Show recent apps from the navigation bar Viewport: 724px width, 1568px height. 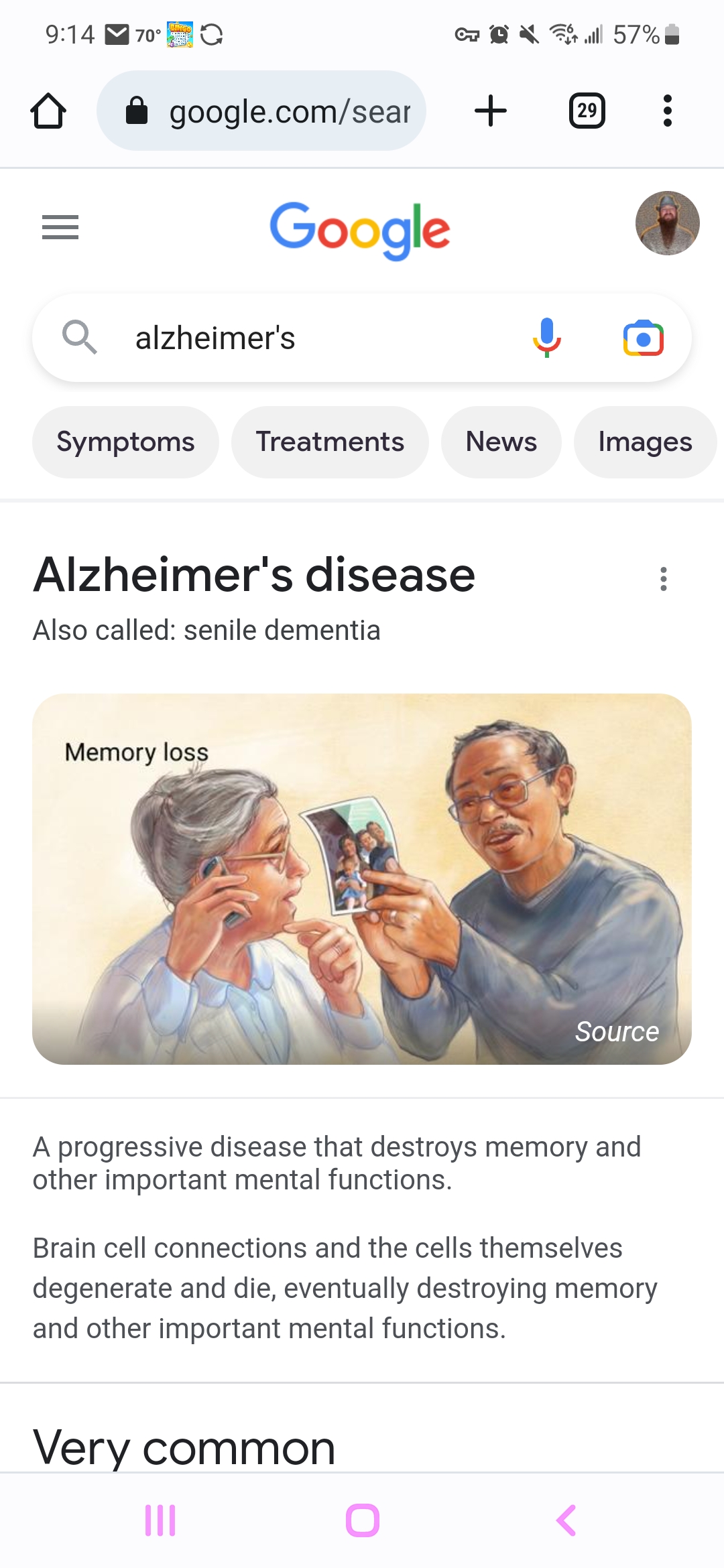160,1520
